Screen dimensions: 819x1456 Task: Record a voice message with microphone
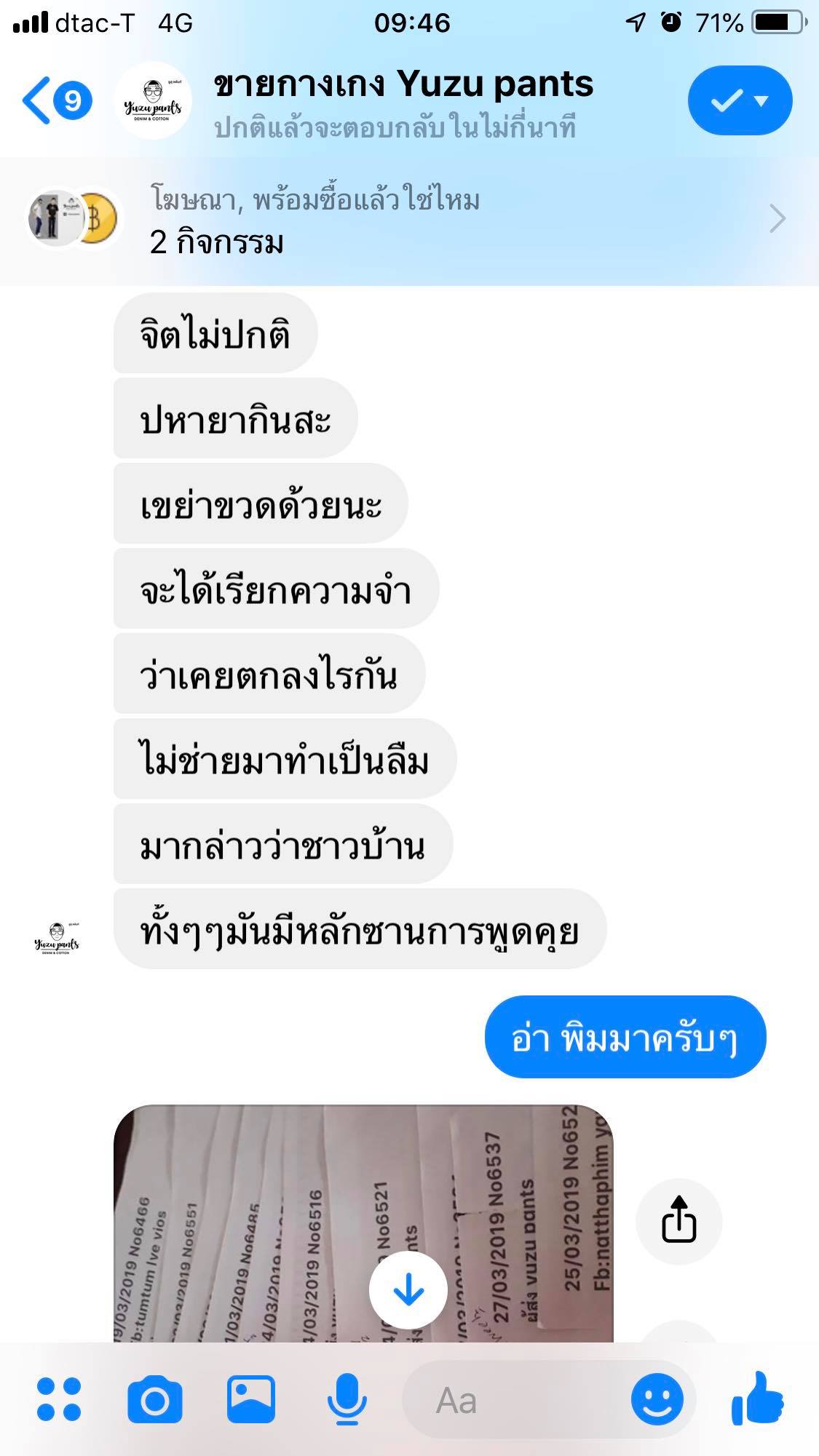[x=347, y=1399]
